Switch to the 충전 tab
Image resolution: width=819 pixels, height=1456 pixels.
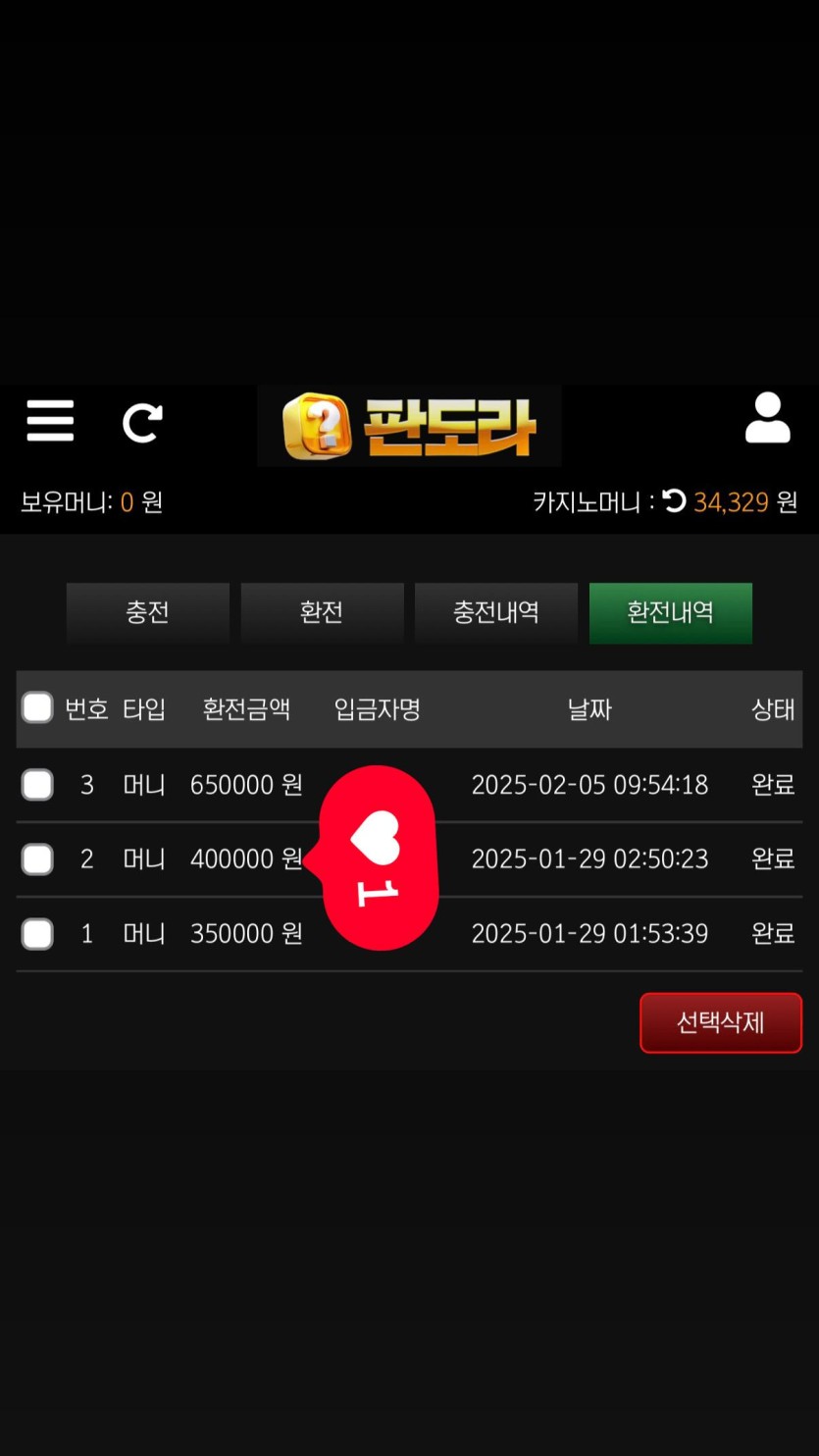click(148, 612)
